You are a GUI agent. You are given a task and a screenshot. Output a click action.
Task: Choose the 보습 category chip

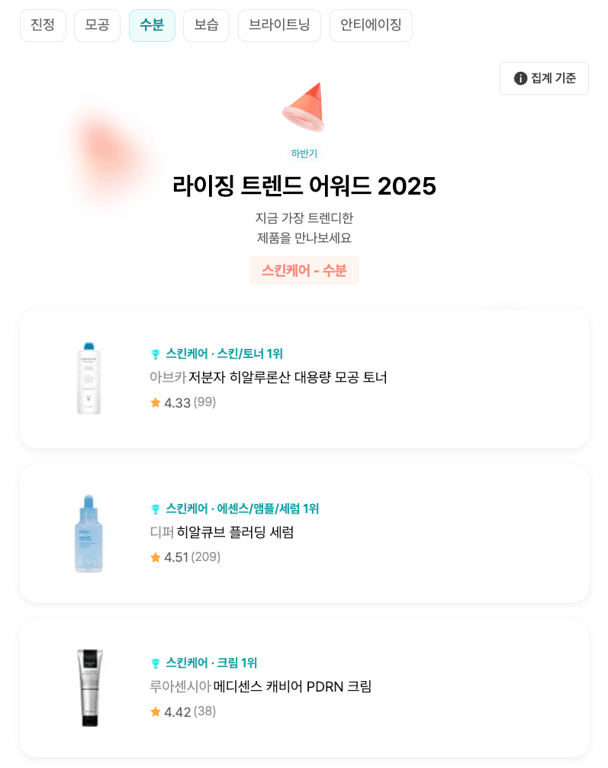coord(206,25)
